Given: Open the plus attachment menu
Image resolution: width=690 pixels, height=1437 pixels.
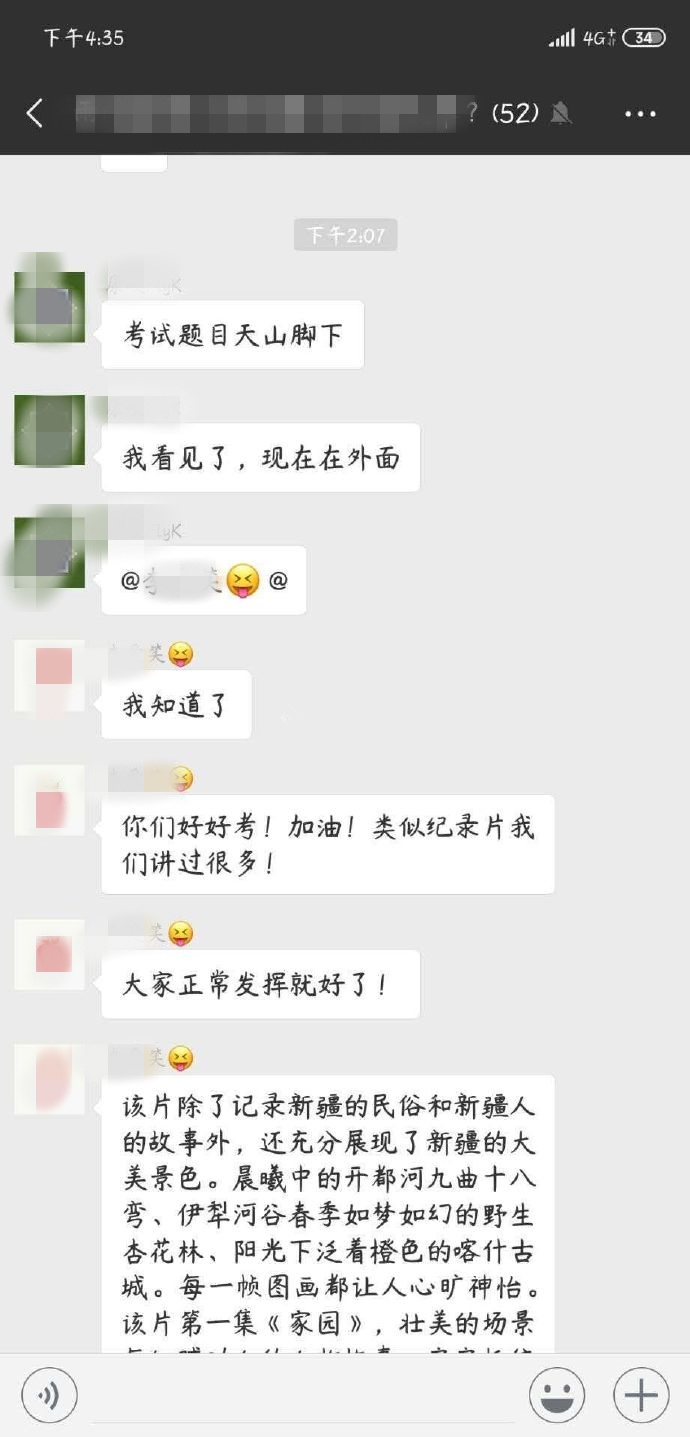Looking at the screenshot, I should click(x=640, y=1395).
